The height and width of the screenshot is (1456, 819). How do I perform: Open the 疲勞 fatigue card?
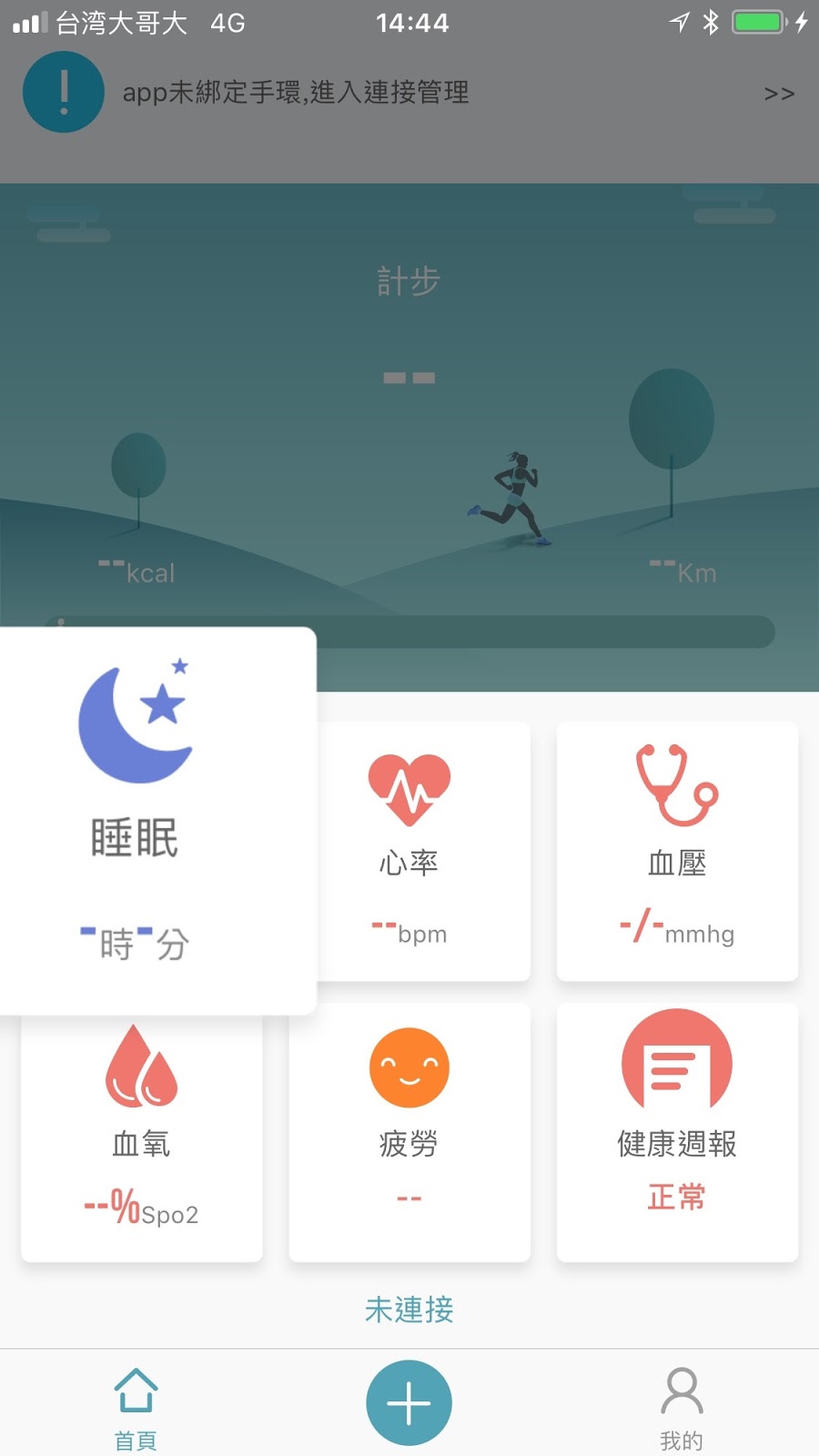pyautogui.click(x=409, y=1133)
